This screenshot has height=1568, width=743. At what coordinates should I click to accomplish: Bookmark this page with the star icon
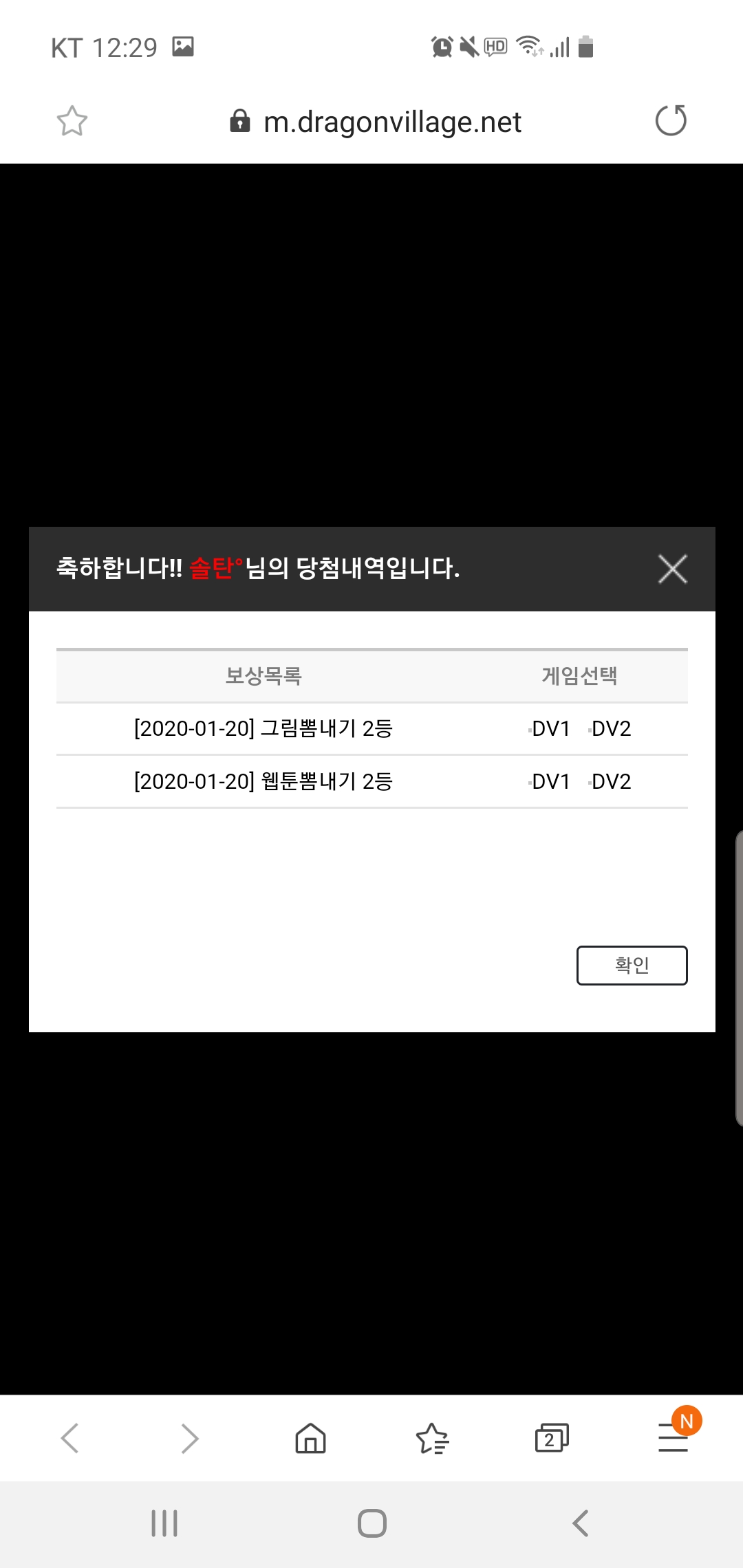pyautogui.click(x=72, y=121)
